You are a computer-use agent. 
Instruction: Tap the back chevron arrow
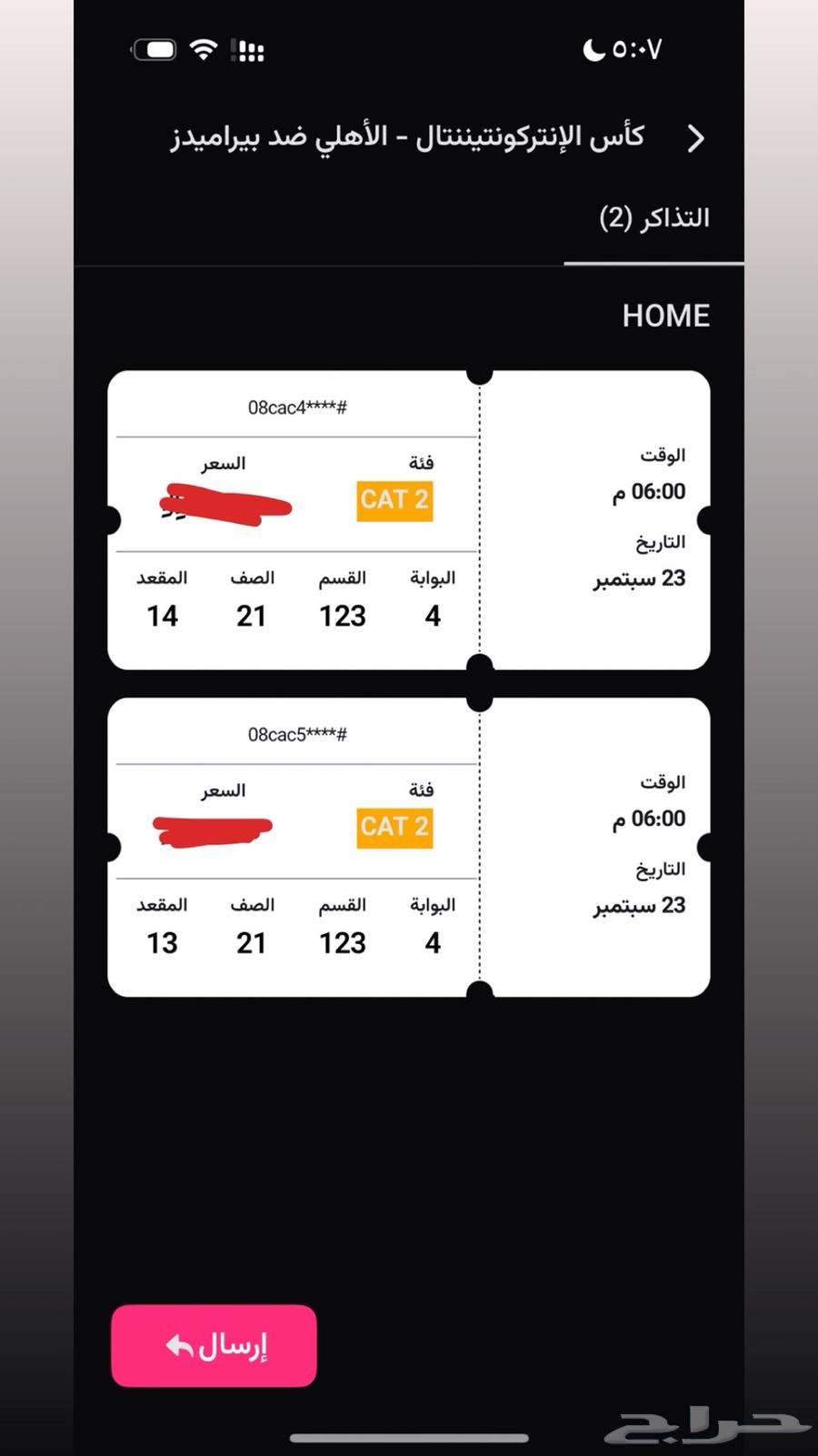[696, 137]
